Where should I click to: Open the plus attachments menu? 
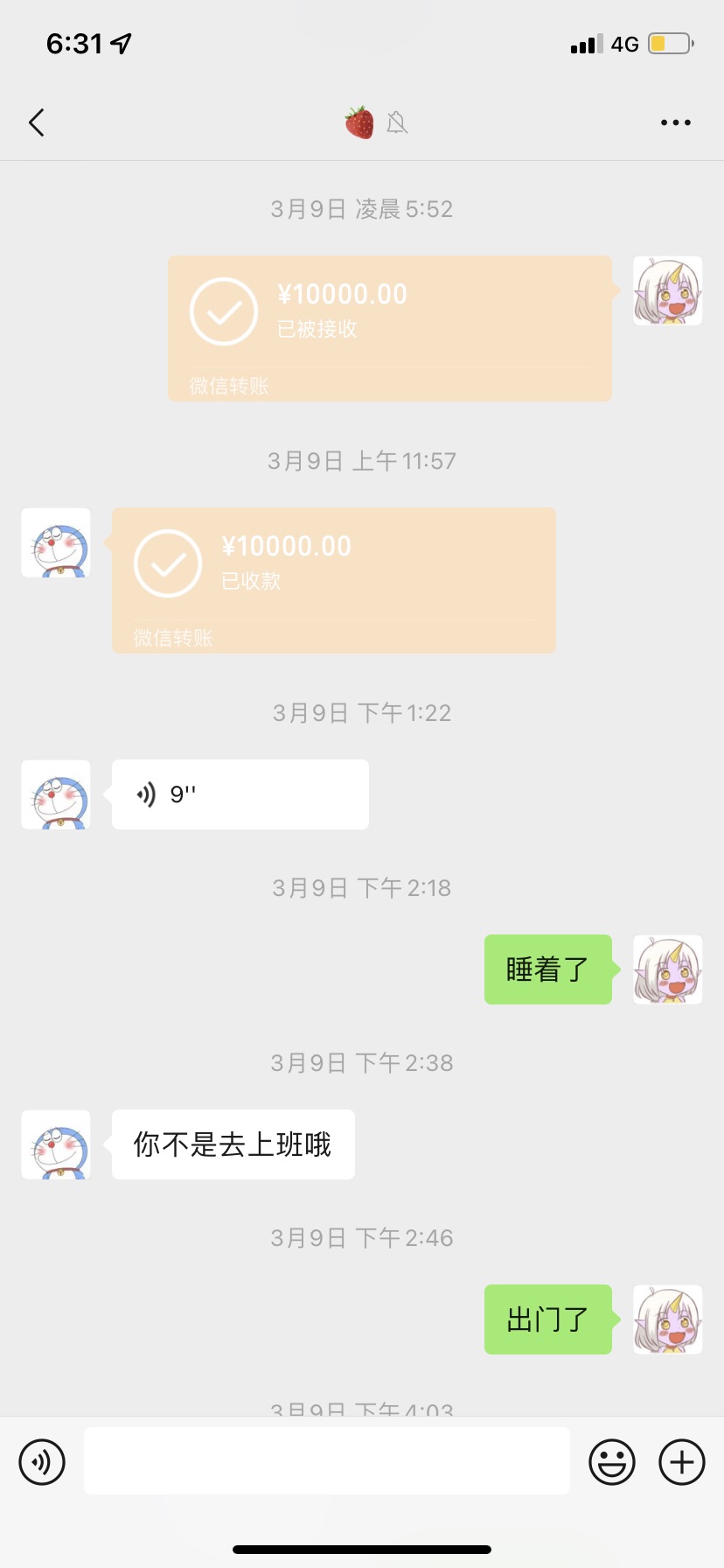(681, 1461)
